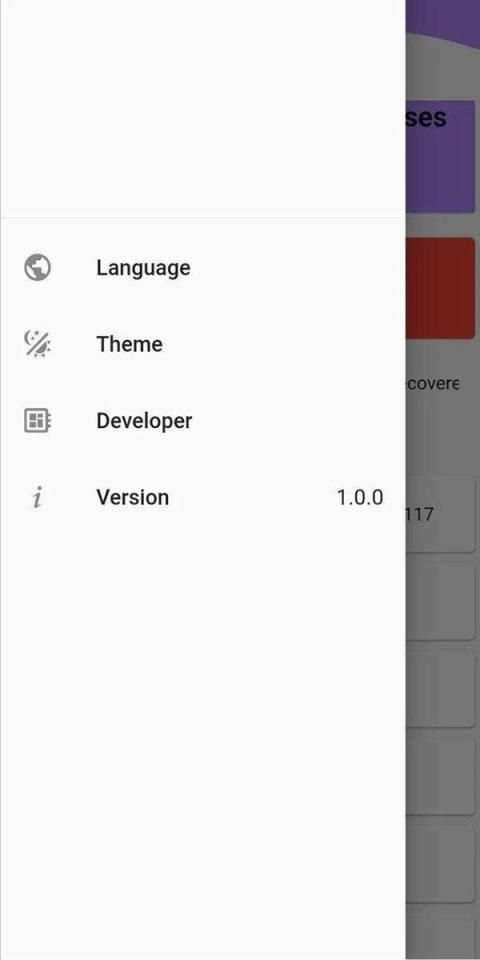The height and width of the screenshot is (960, 480).
Task: Open the Developer entry
Action: (x=203, y=421)
